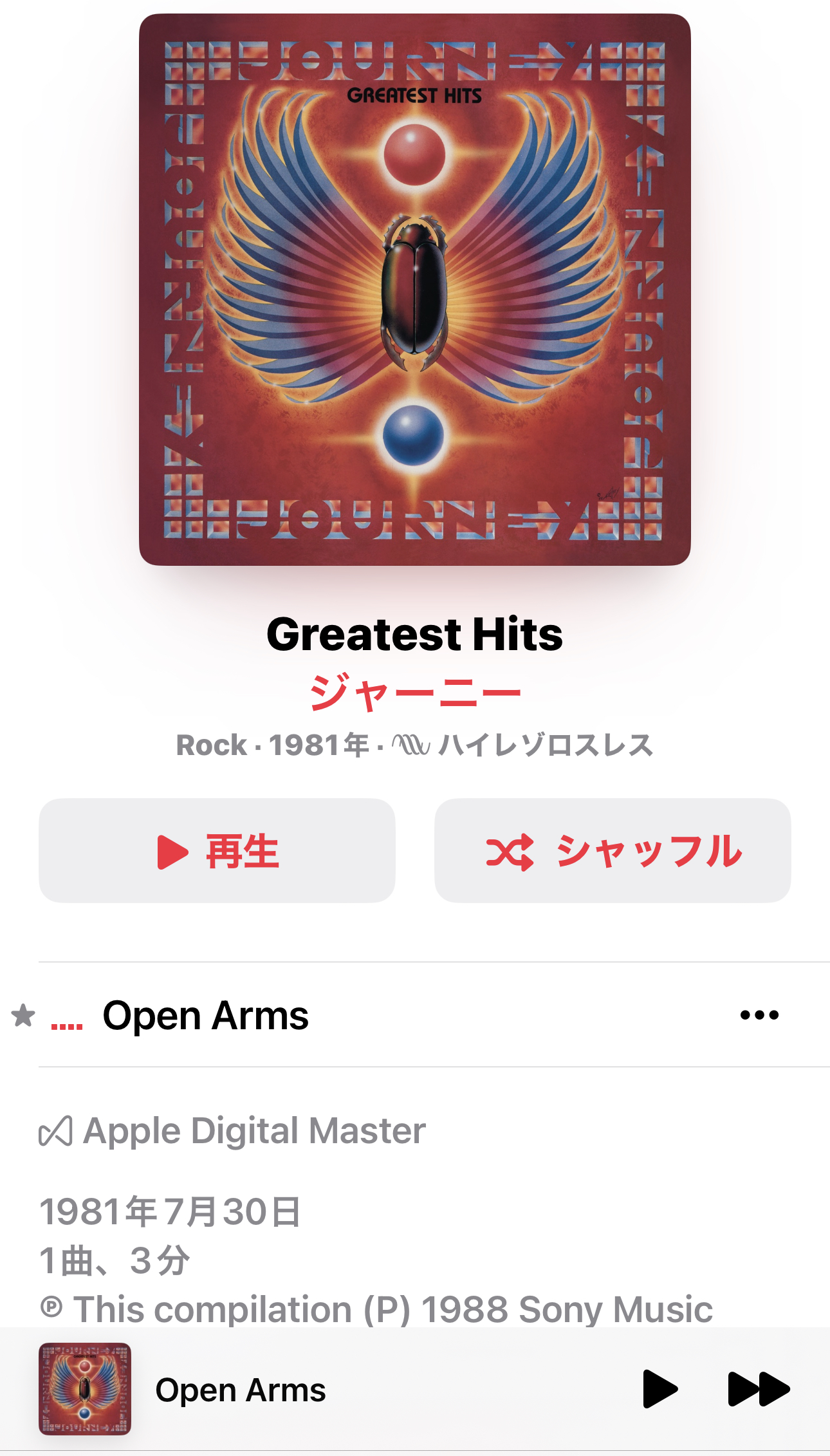Open the more options for Open Arms

click(759, 1015)
